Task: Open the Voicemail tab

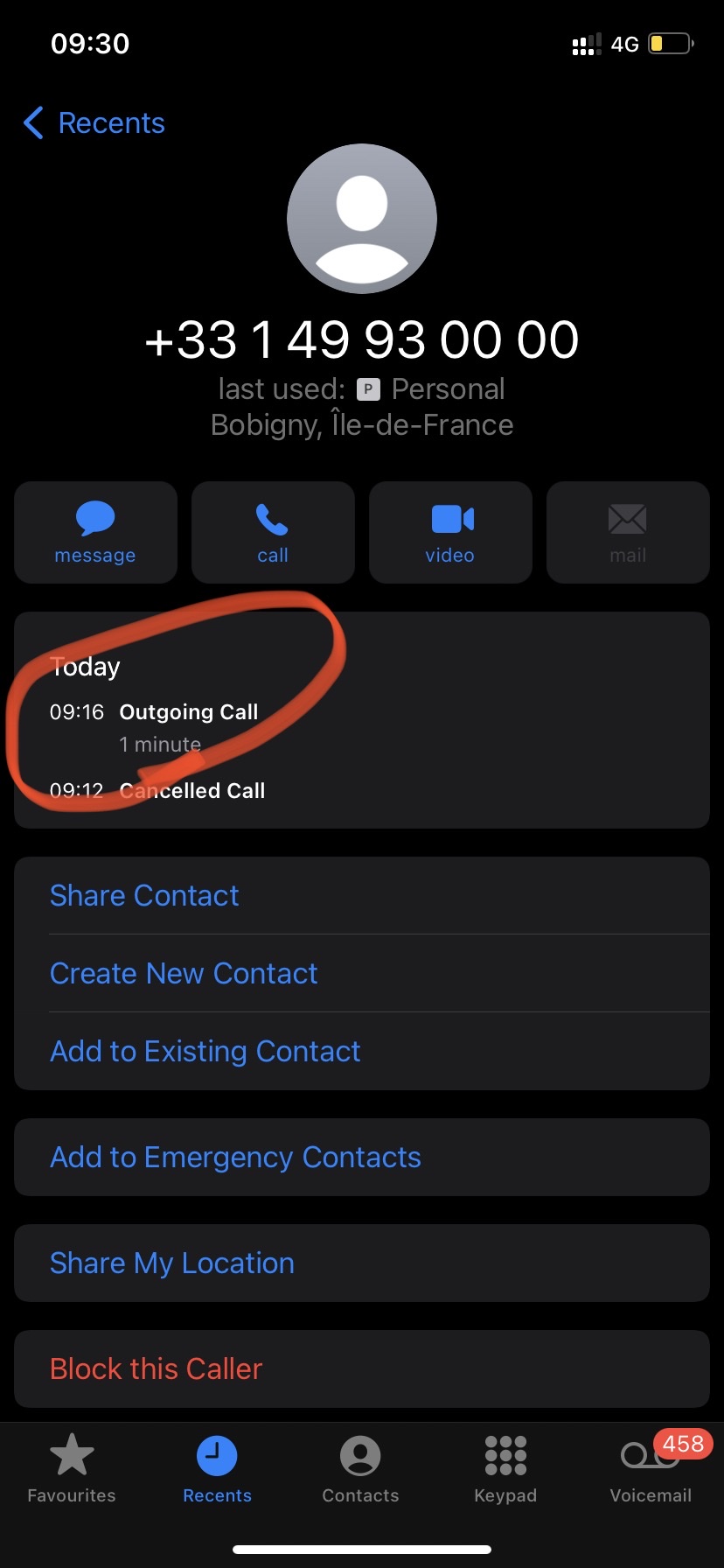Action: point(651,1470)
